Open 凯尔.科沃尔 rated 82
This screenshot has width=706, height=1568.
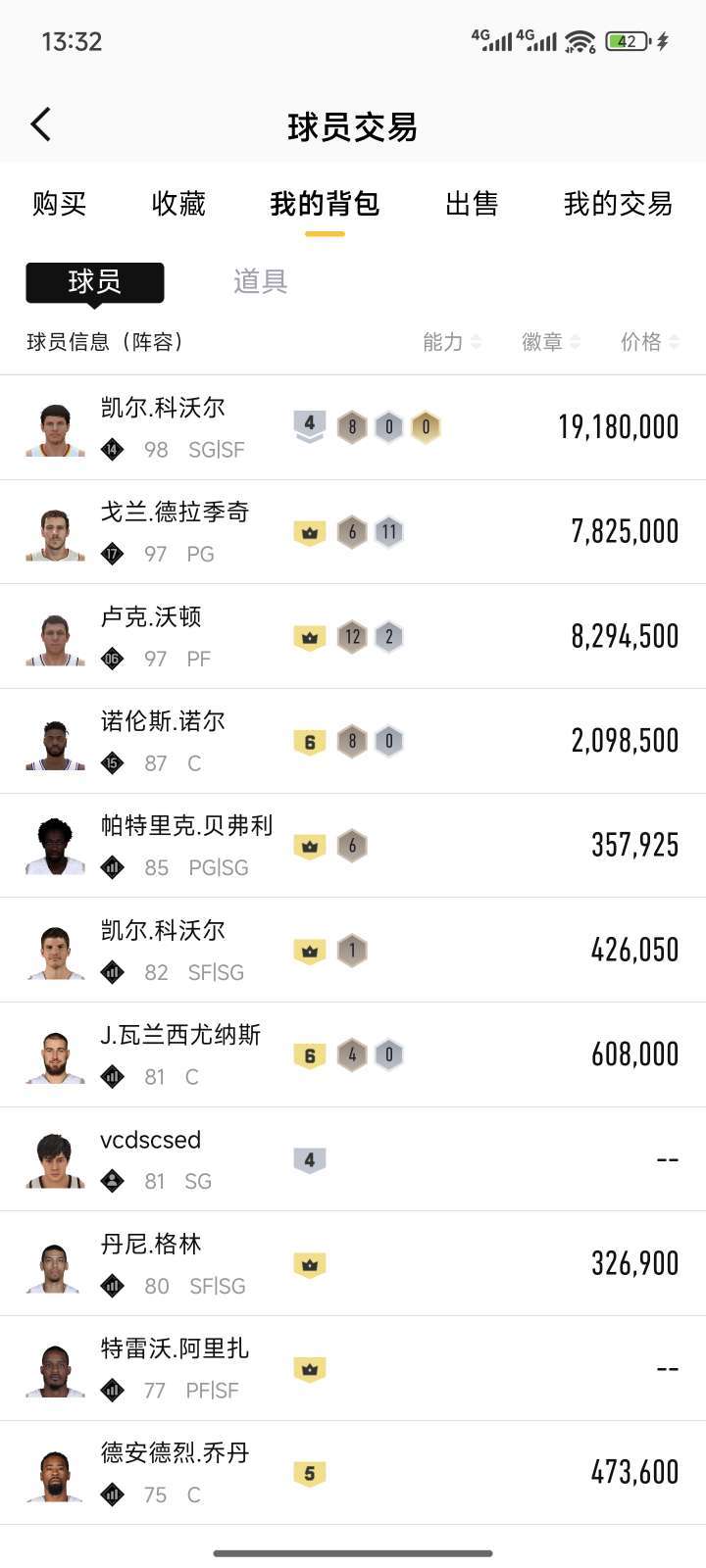click(x=353, y=951)
